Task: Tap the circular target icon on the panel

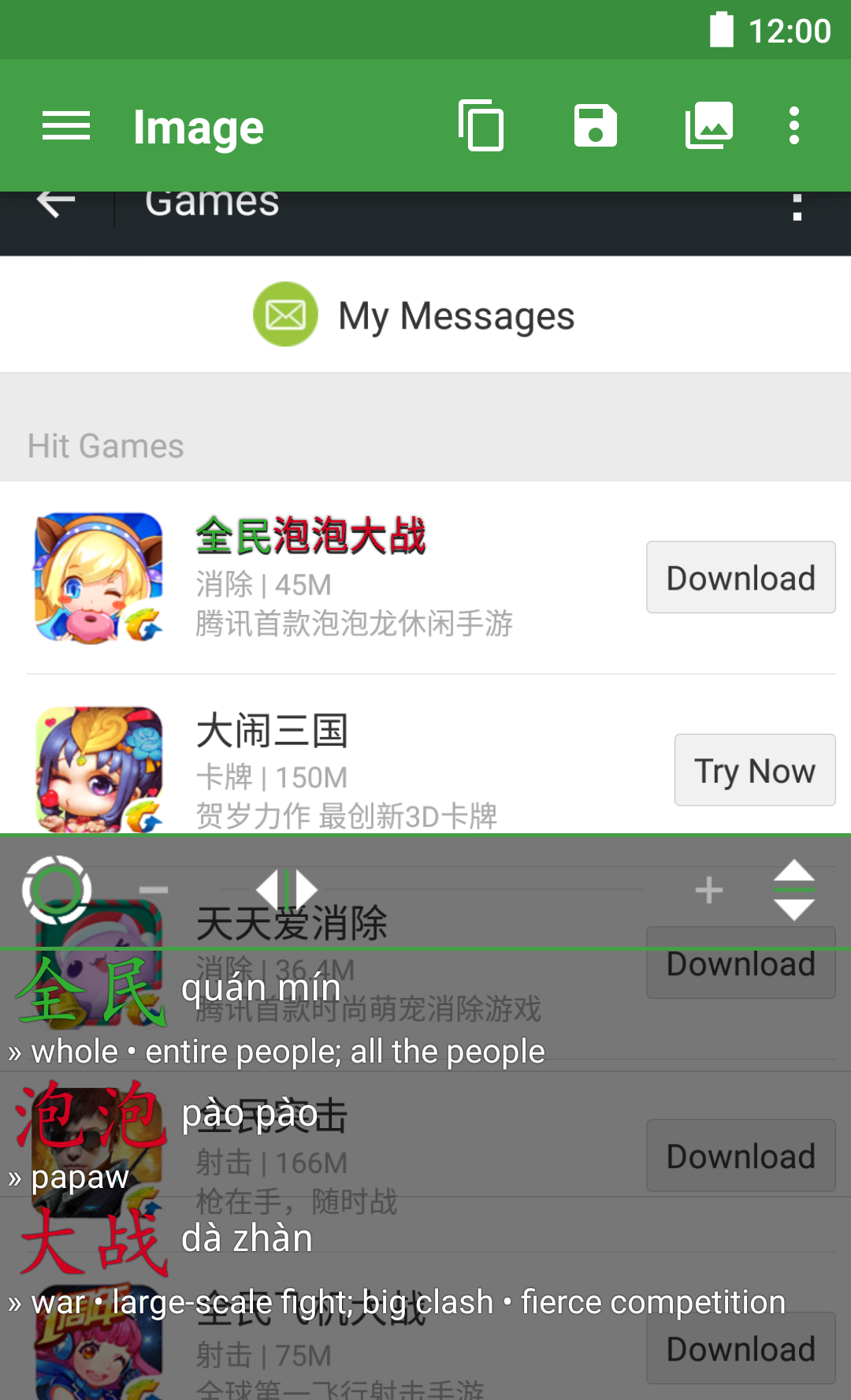Action: point(57,890)
